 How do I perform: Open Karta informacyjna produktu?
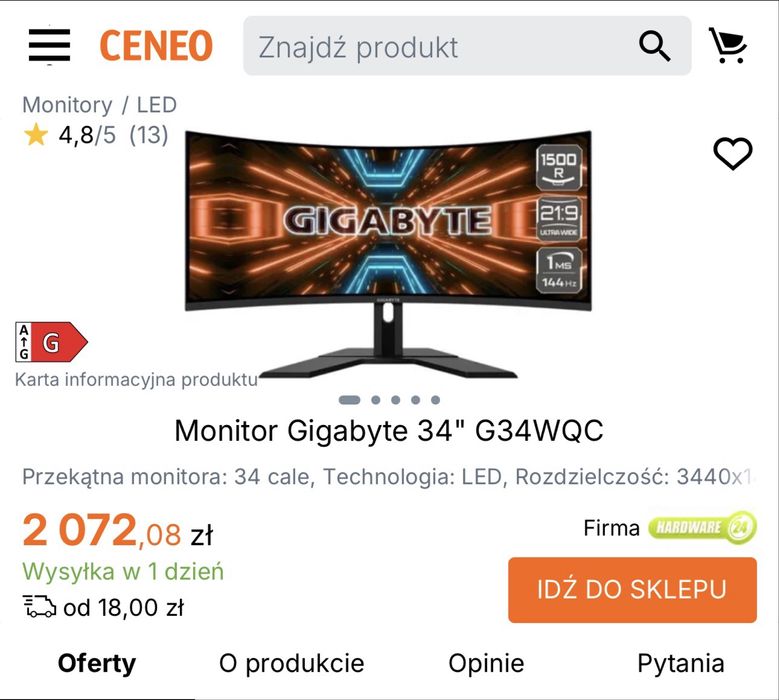tap(136, 379)
